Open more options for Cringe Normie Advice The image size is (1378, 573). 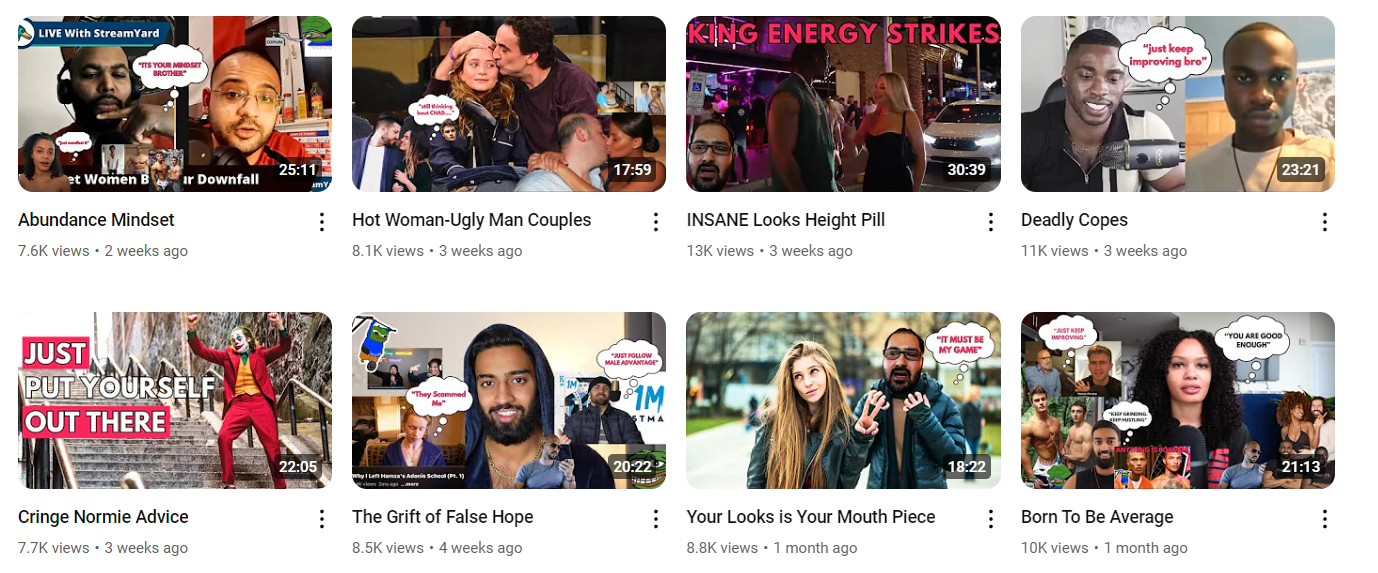(x=322, y=519)
